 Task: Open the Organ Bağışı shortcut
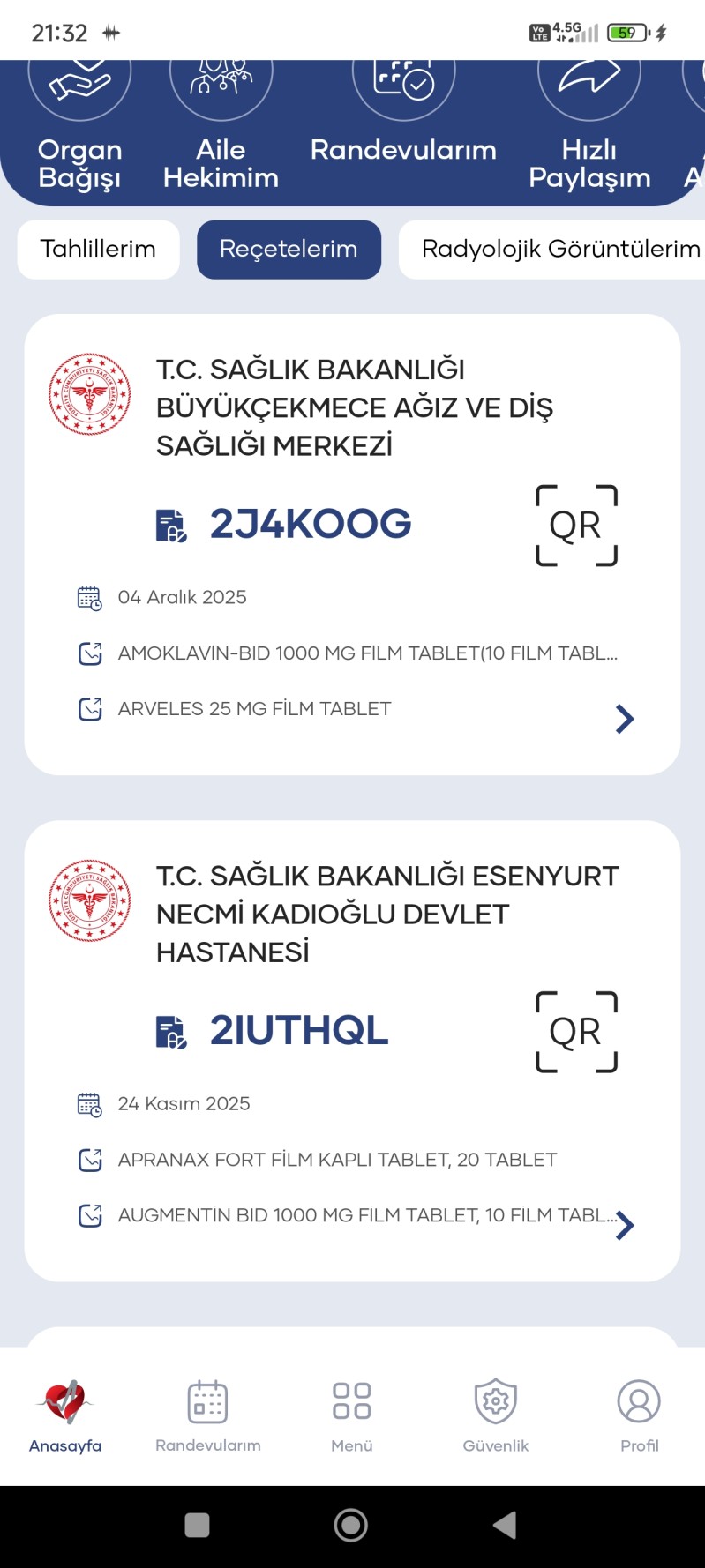point(79,123)
